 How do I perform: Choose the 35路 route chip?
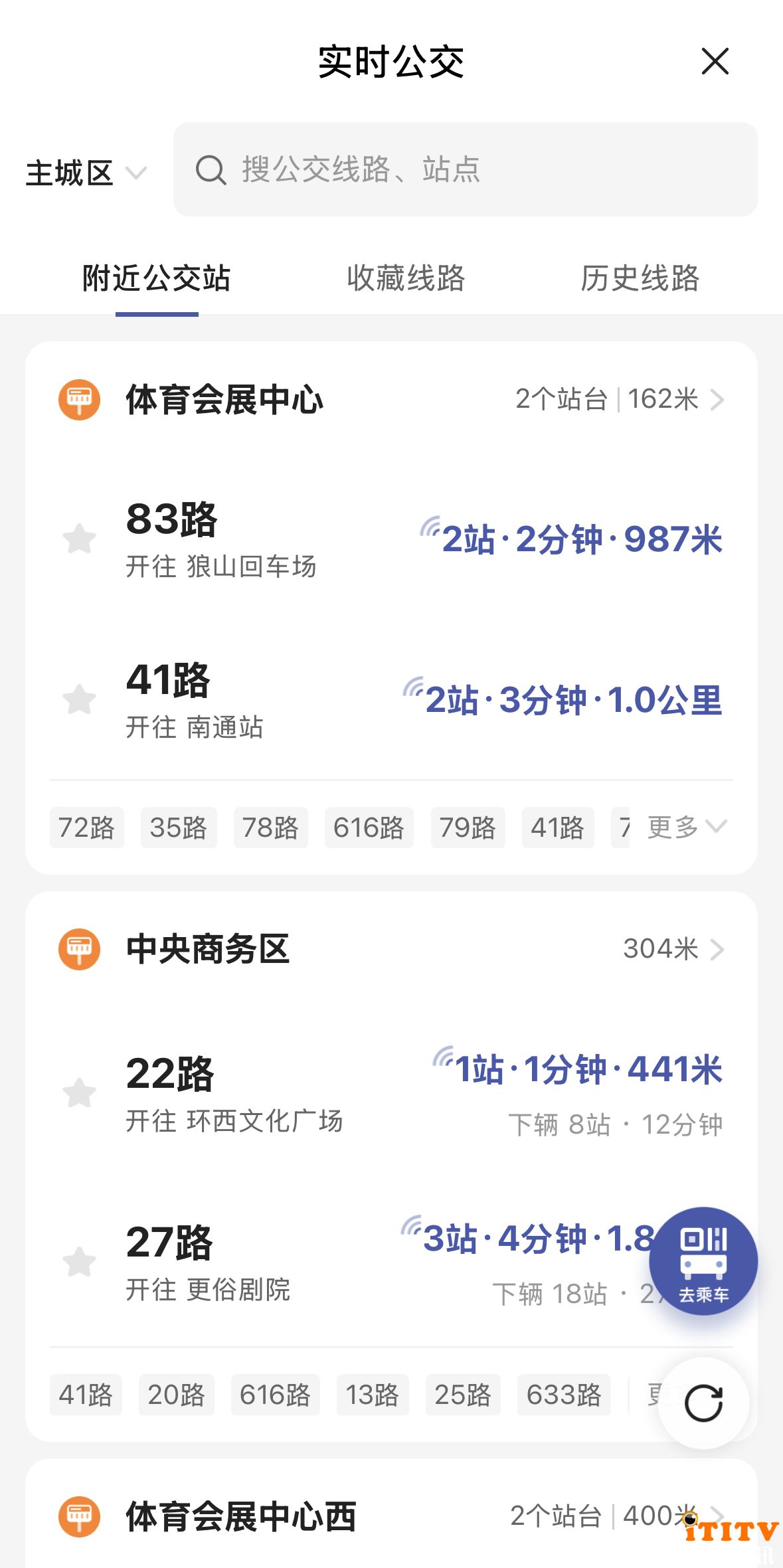179,828
